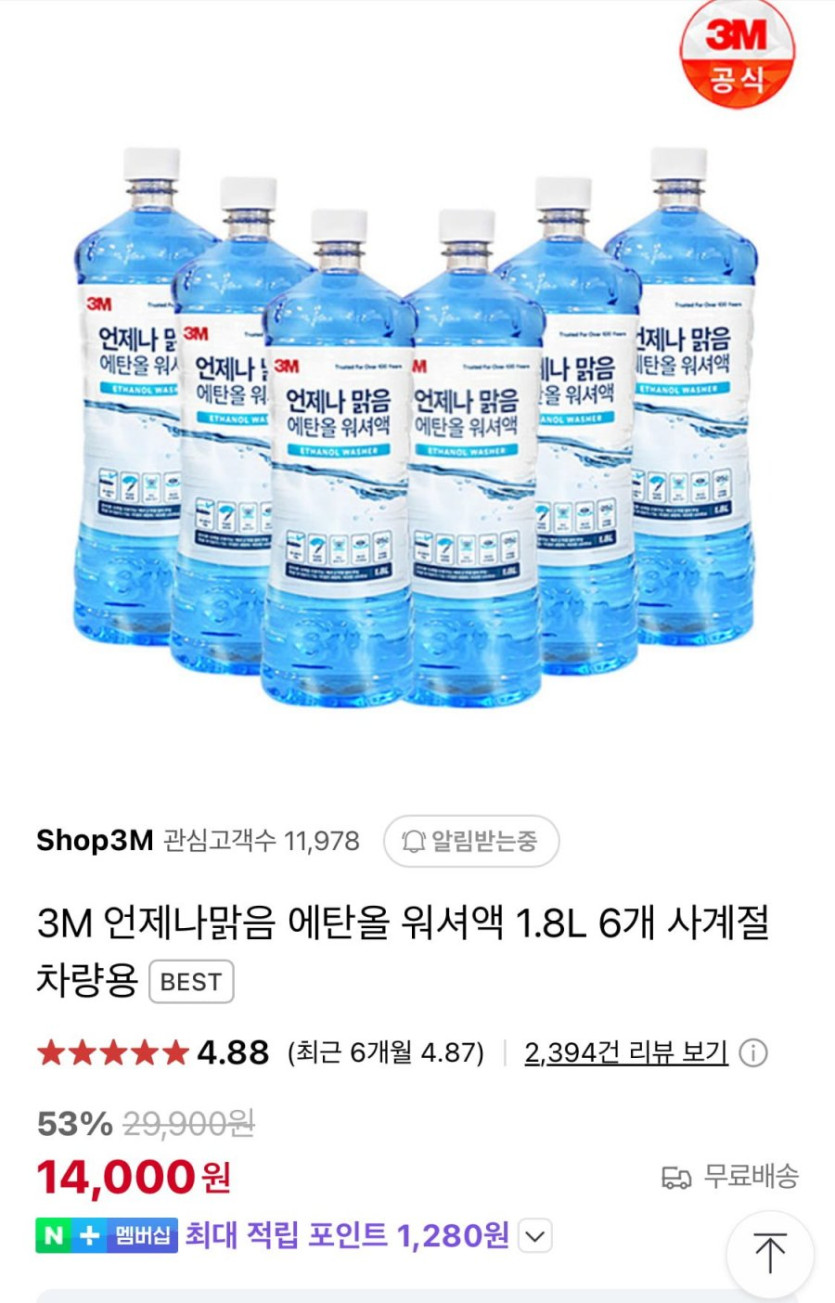This screenshot has height=1303, width=835.
Task: Tap the 알림받는중 notification button
Action: 471,841
